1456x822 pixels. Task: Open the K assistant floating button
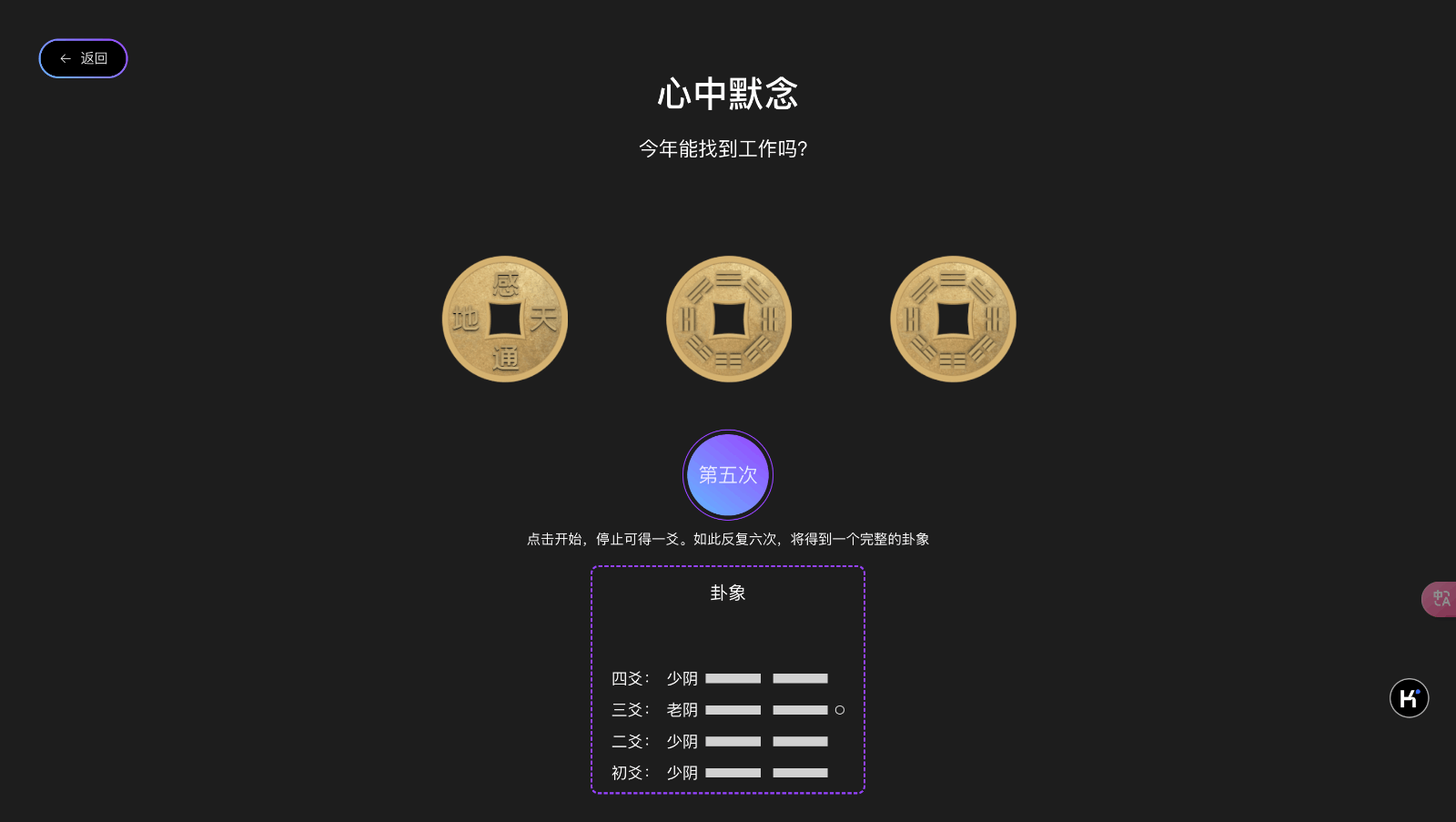click(x=1409, y=698)
